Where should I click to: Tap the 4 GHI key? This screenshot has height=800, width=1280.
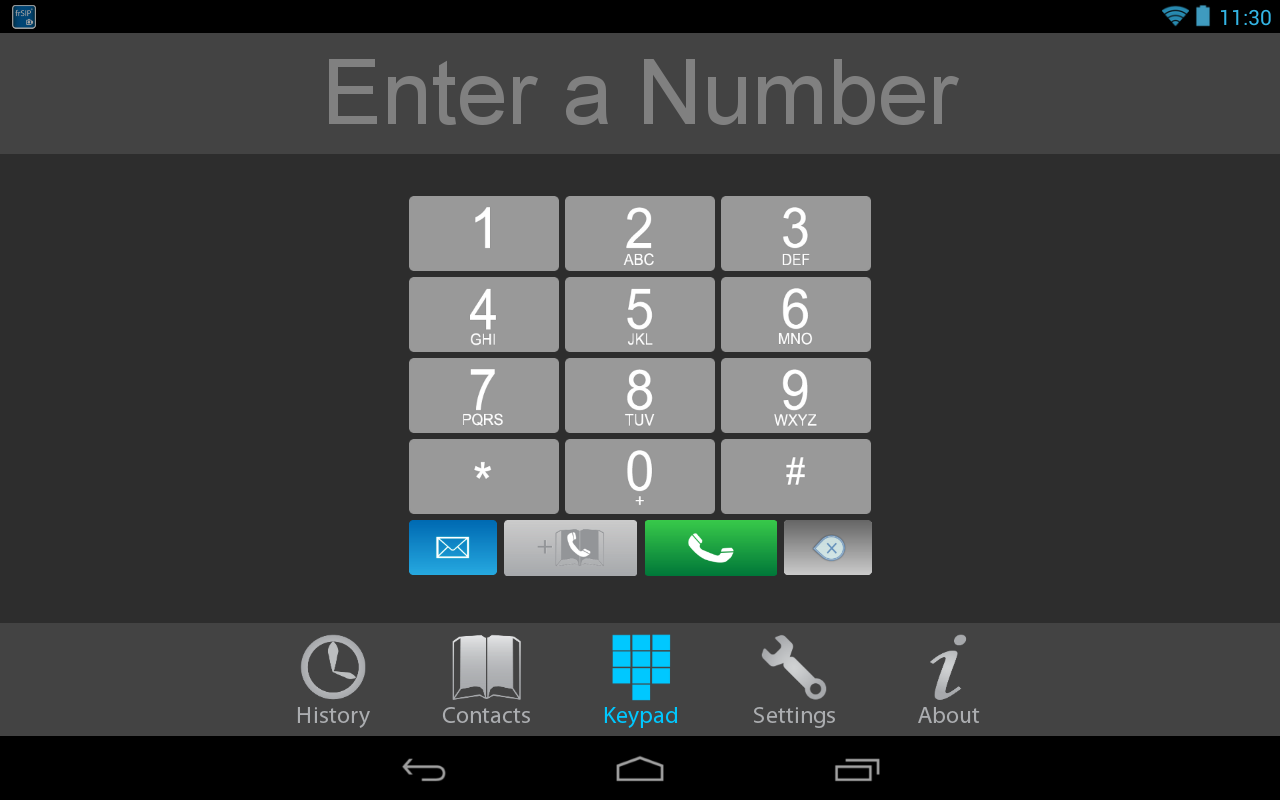pyautogui.click(x=484, y=314)
